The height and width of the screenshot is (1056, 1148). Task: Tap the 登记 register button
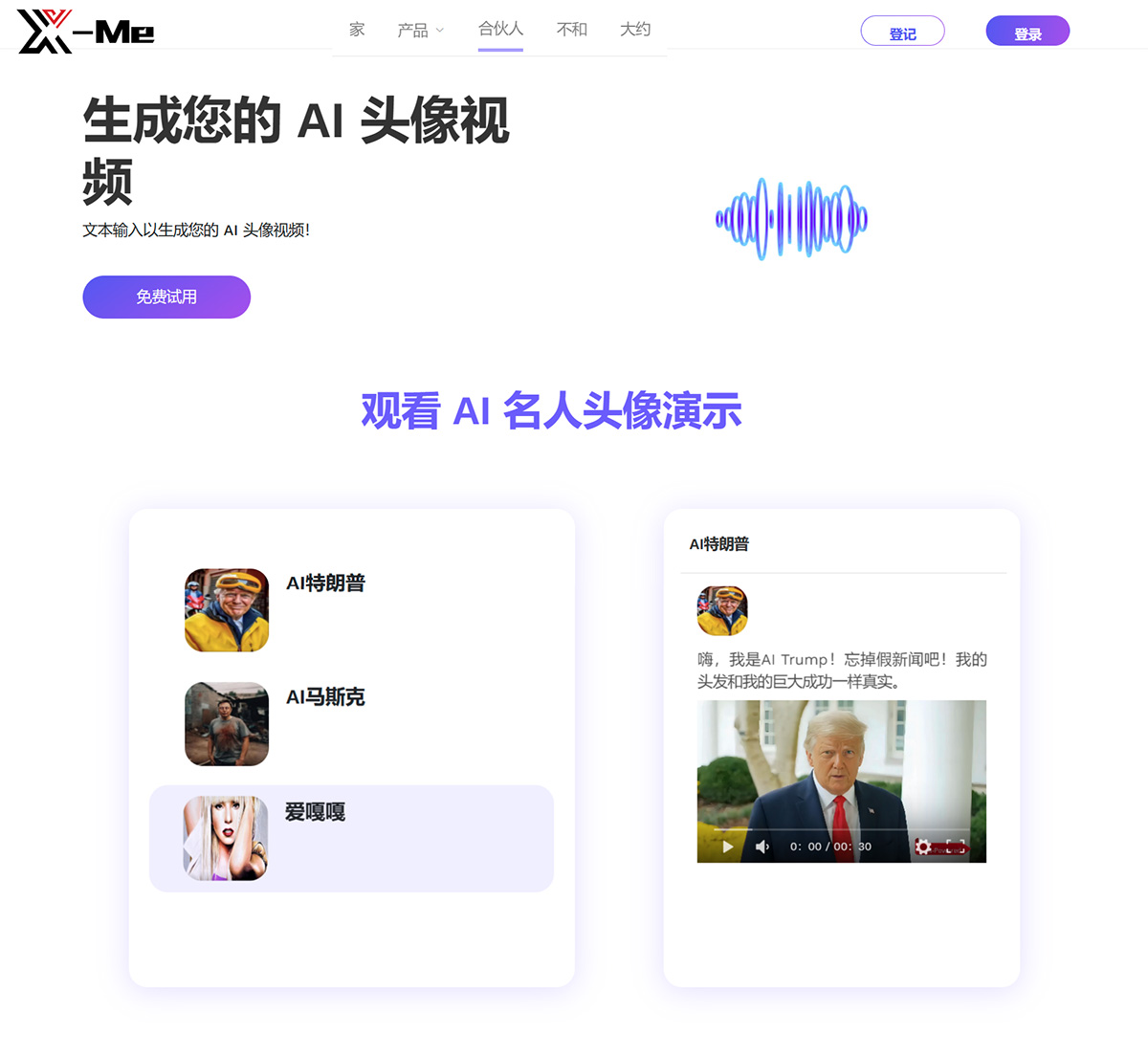click(902, 32)
